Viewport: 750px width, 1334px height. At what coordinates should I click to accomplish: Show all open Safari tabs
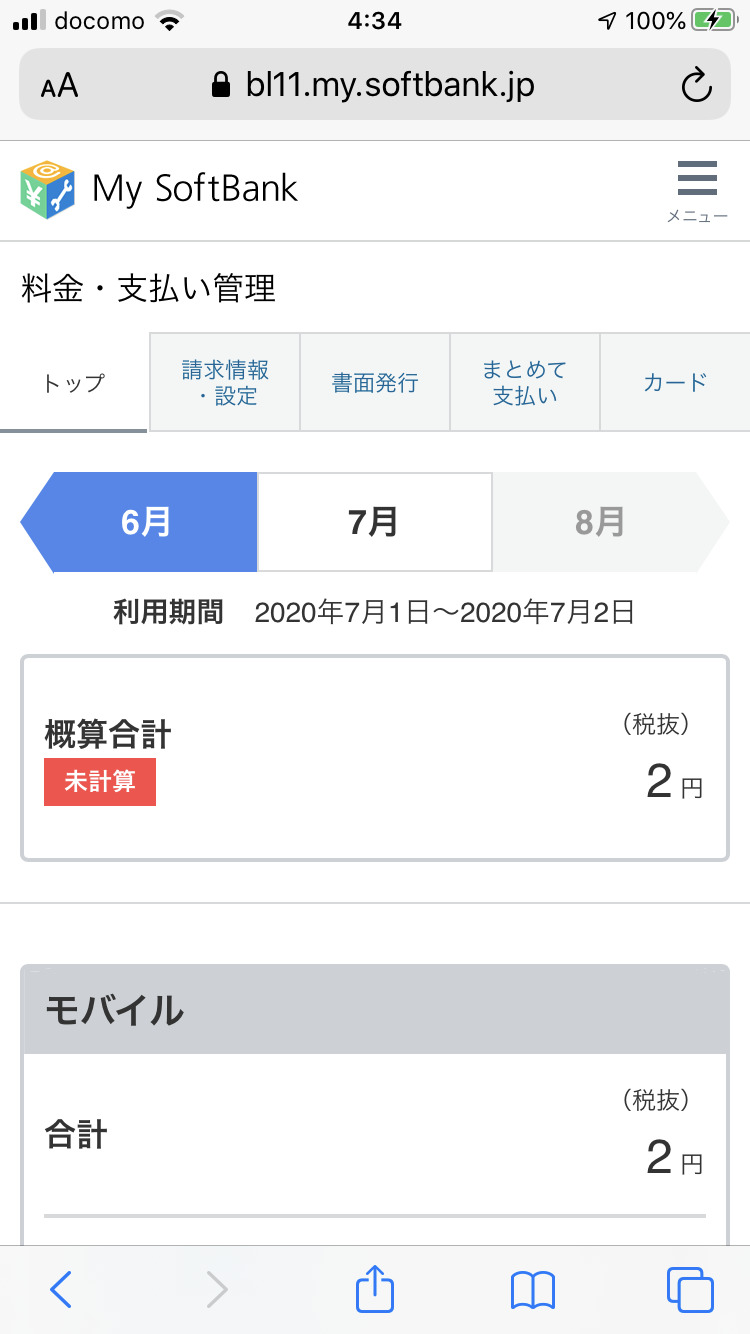coord(689,1289)
